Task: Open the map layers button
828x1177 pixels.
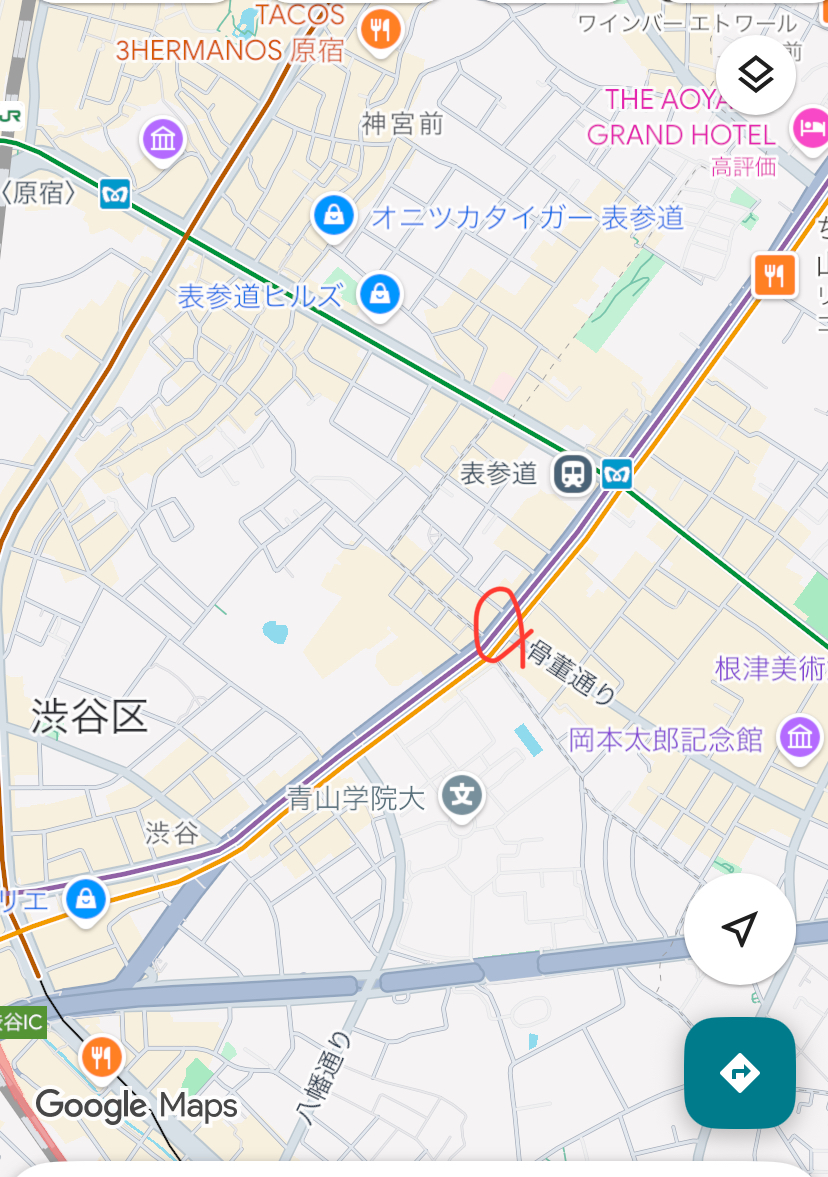Action: pyautogui.click(x=755, y=74)
